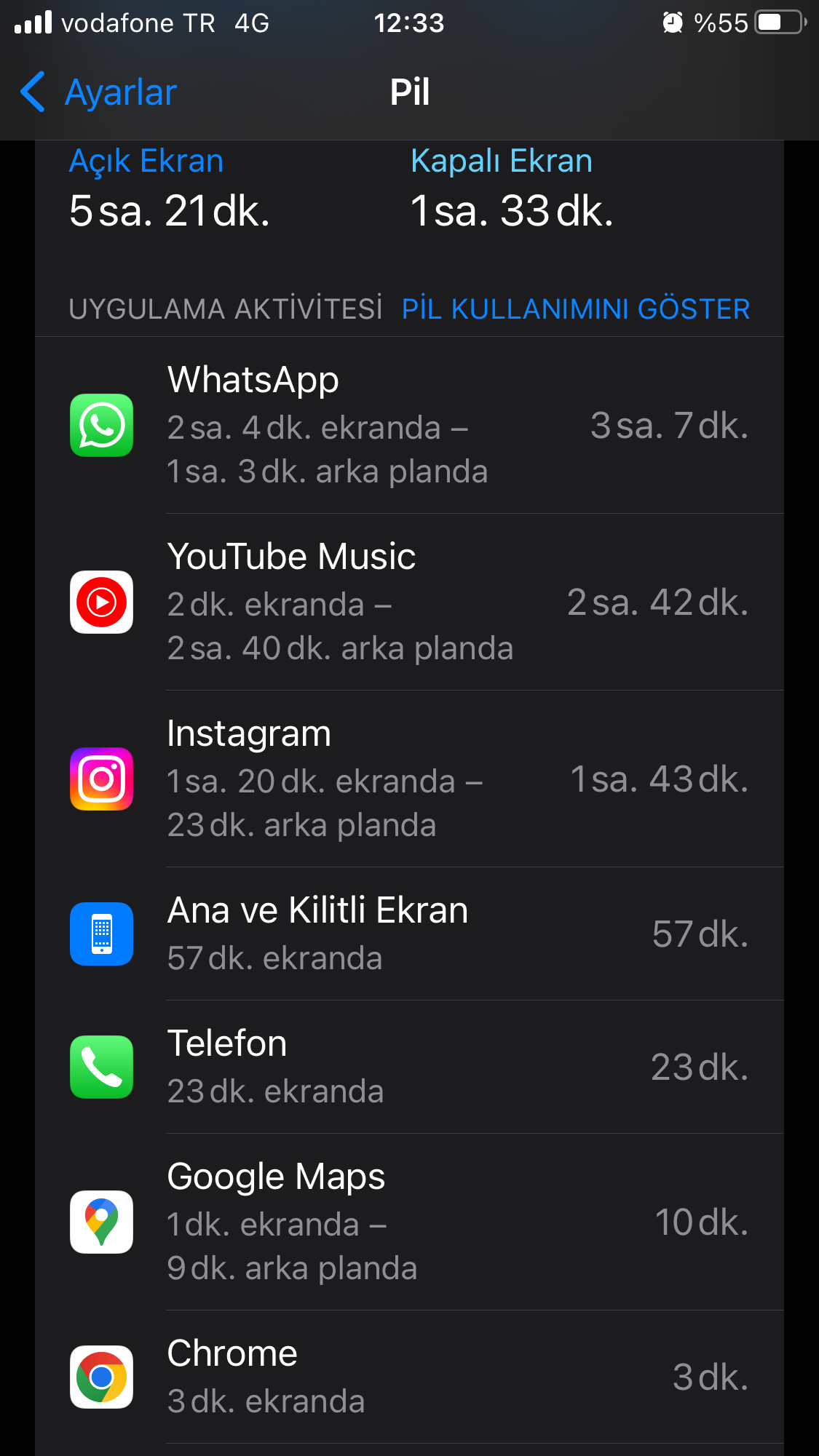Select the Chrome activity row
The height and width of the screenshot is (1456, 819).
[x=409, y=1377]
